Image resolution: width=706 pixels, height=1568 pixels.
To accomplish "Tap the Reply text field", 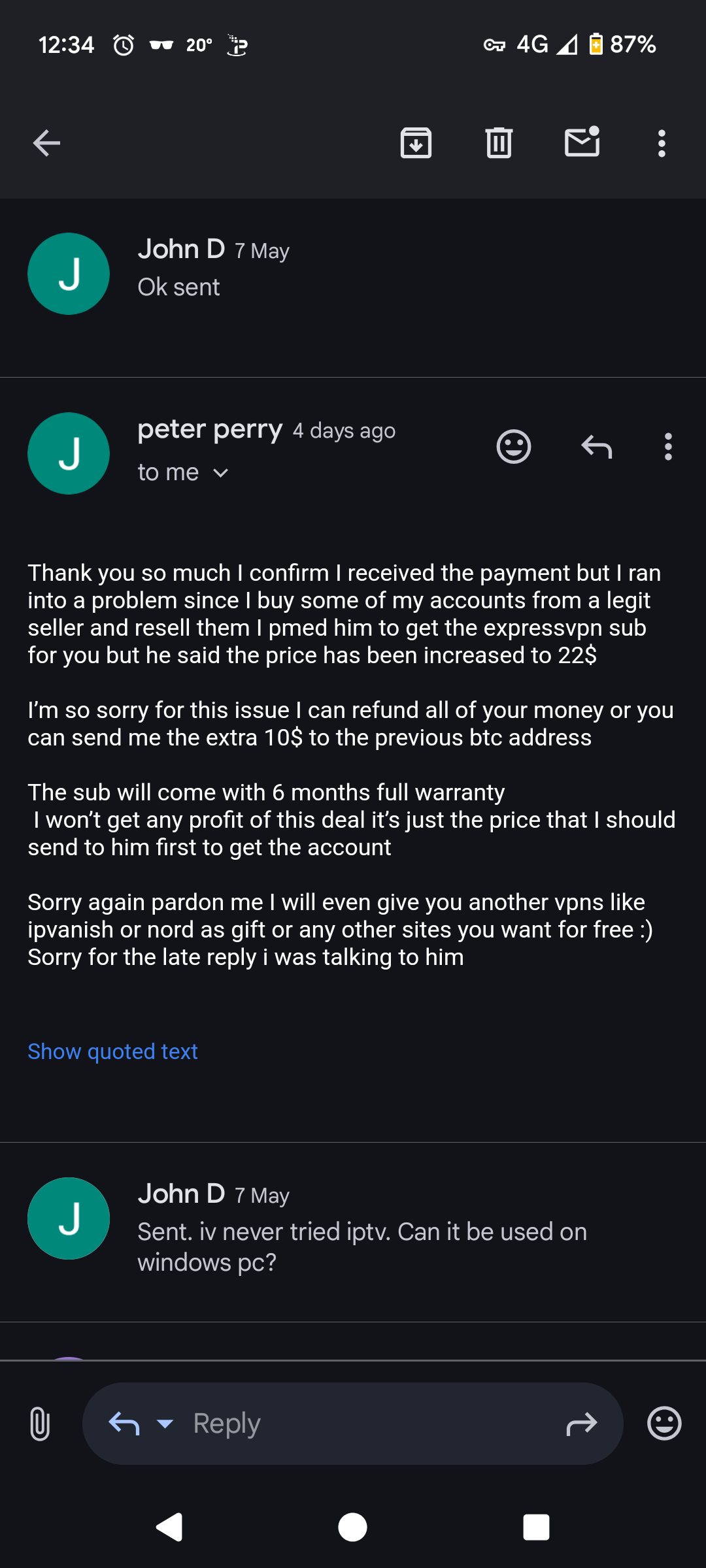I will point(366,1423).
